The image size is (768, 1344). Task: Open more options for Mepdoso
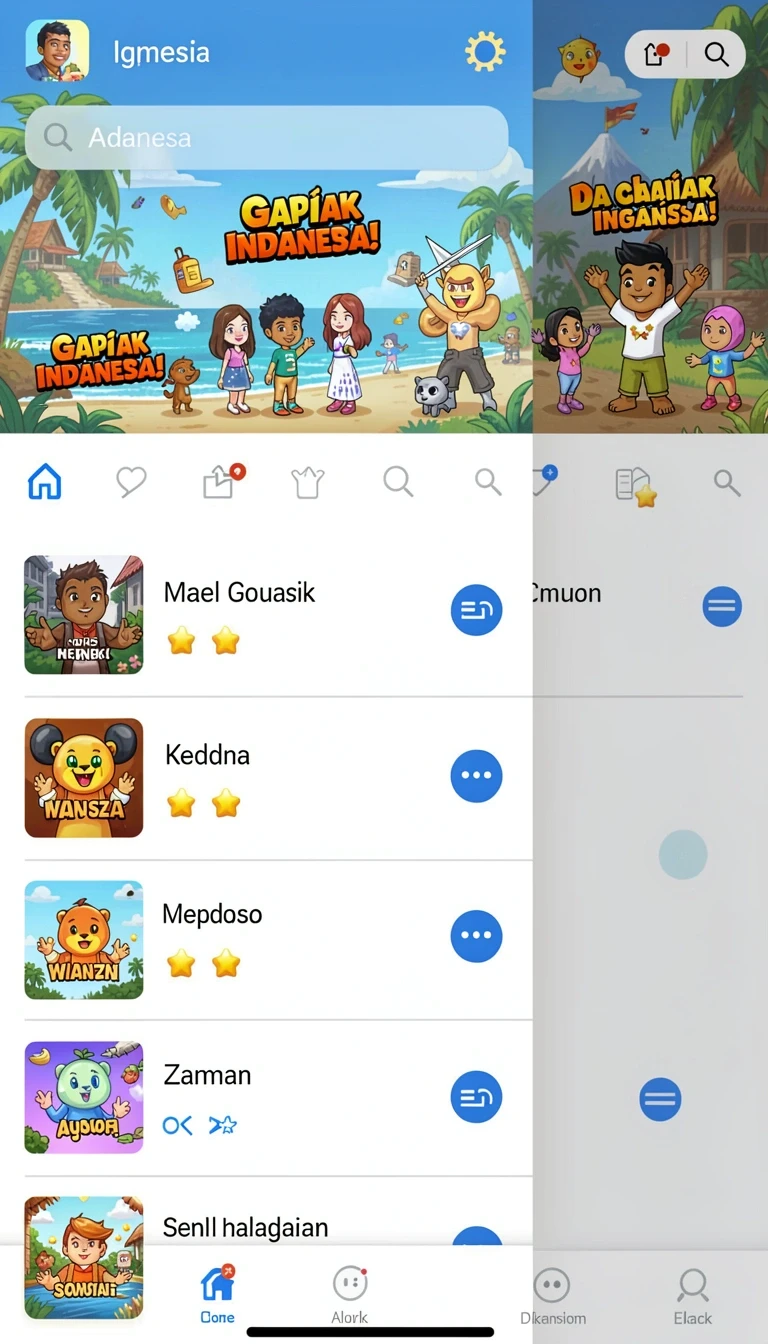[476, 936]
